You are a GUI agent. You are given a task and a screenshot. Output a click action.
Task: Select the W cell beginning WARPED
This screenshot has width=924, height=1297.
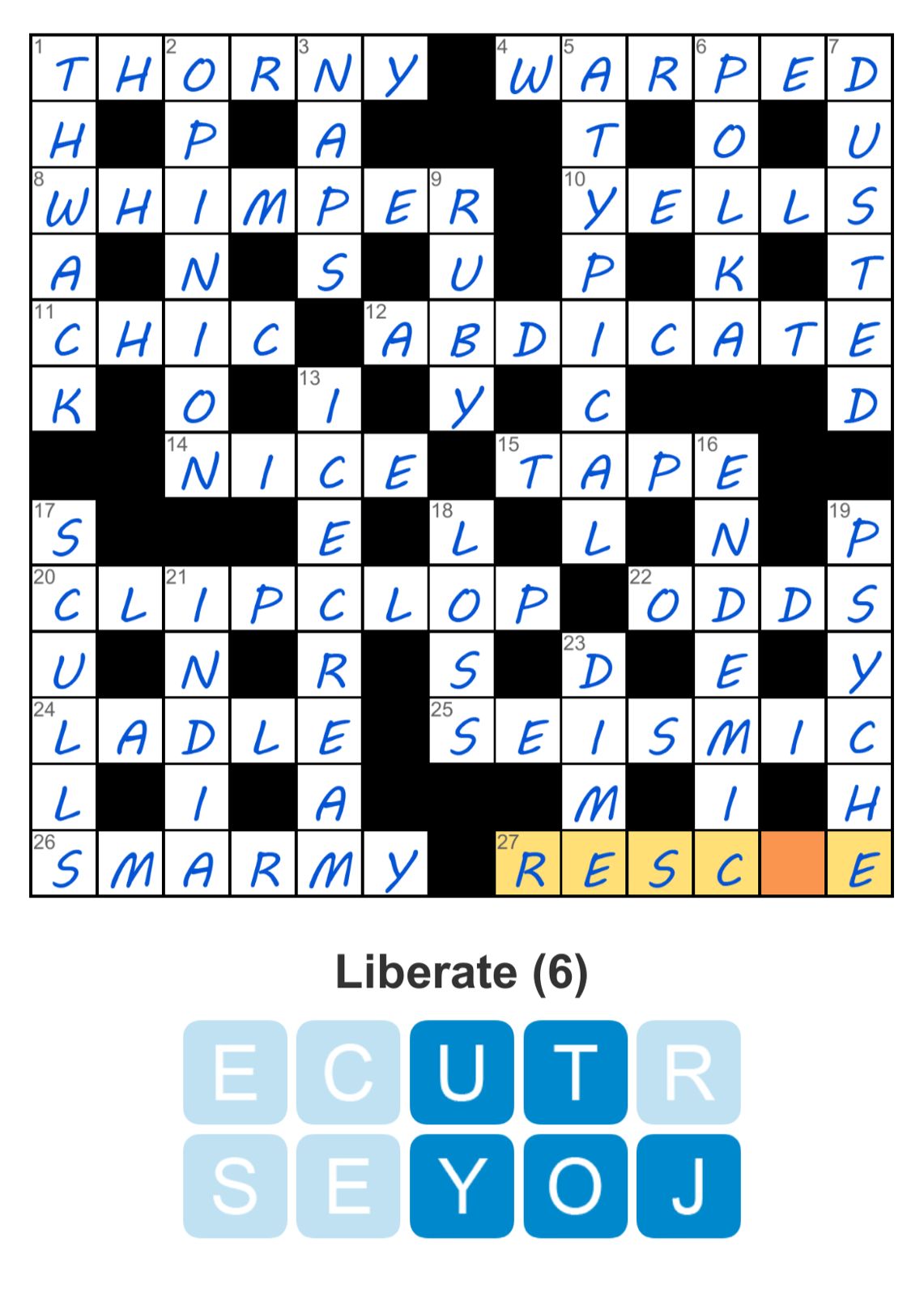click(x=528, y=71)
